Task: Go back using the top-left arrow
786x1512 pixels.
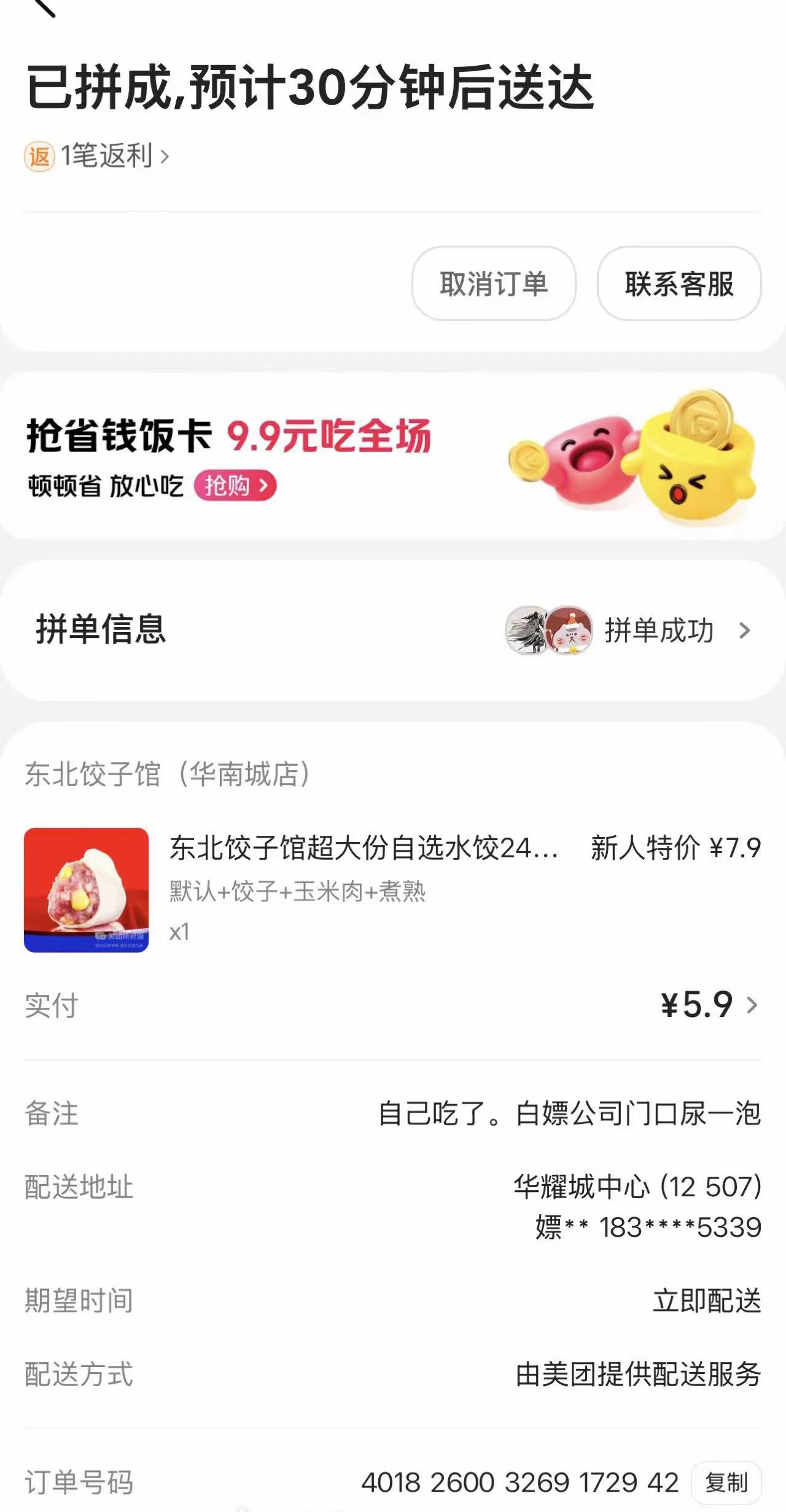Action: [44, 7]
